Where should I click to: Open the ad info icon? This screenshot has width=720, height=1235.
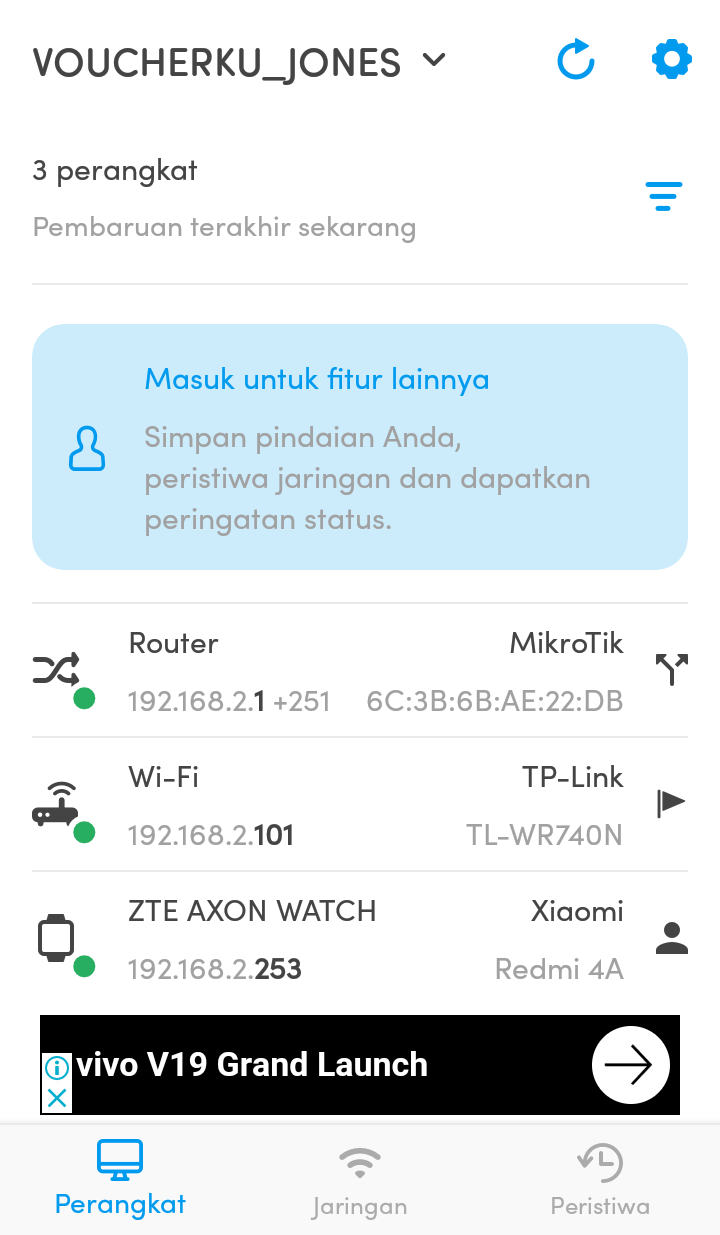57,1068
